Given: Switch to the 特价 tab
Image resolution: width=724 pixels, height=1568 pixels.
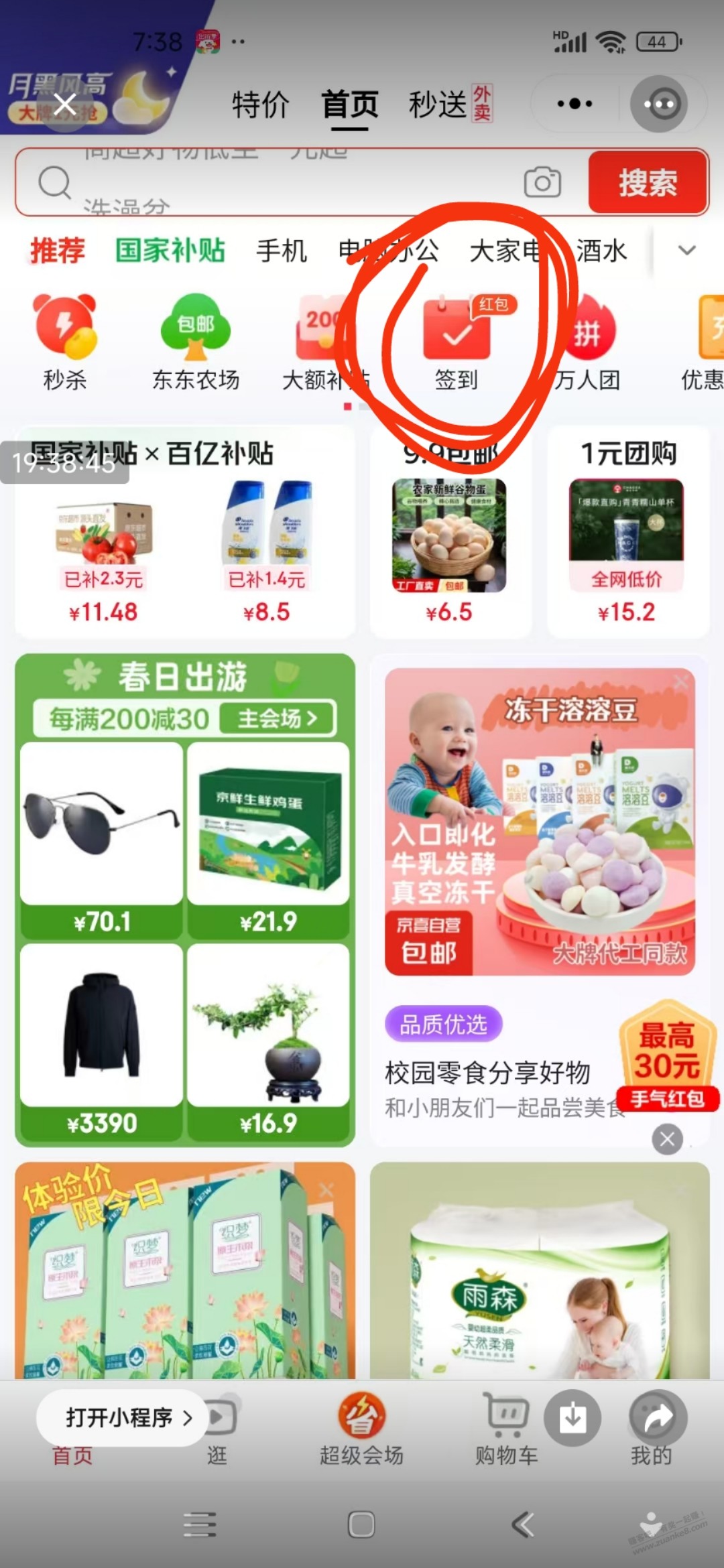Looking at the screenshot, I should point(260,105).
